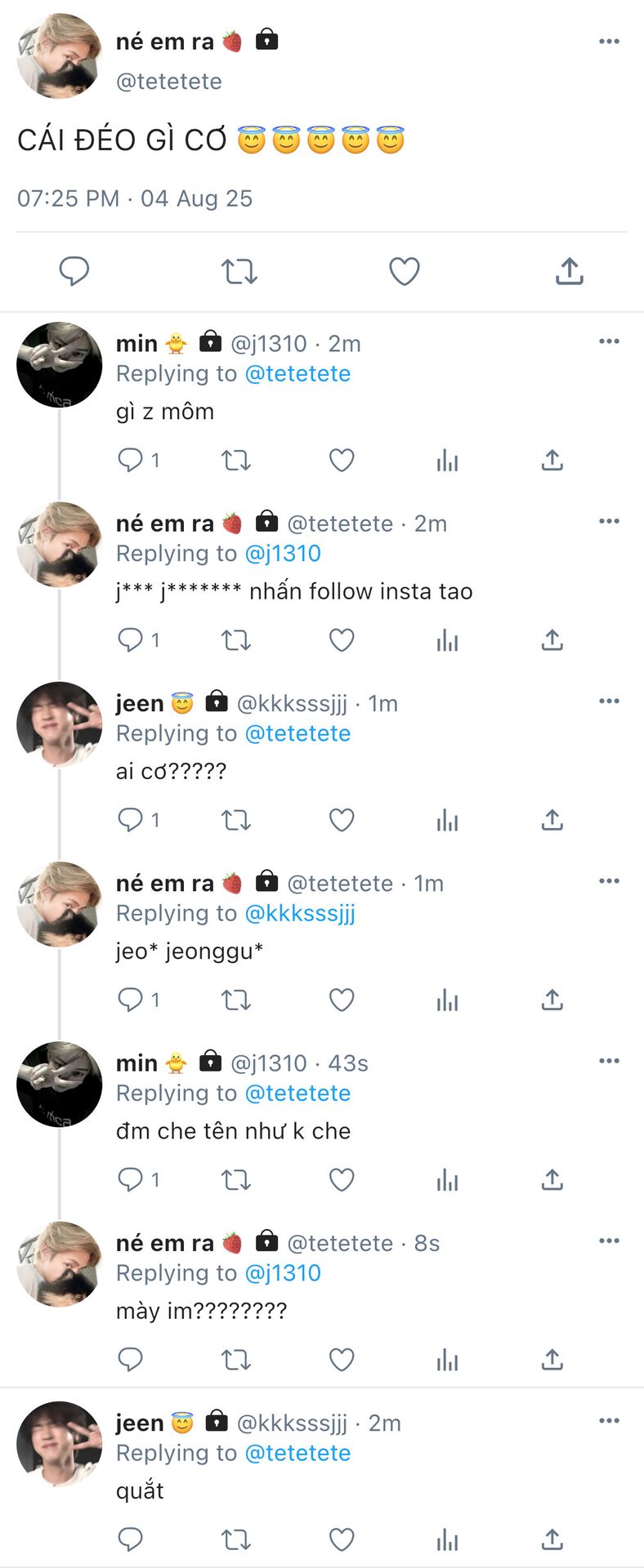Like the main tweet "CÁI ĐÉO GÌ CƠ"
The width and height of the screenshot is (644, 1568).
tap(404, 271)
